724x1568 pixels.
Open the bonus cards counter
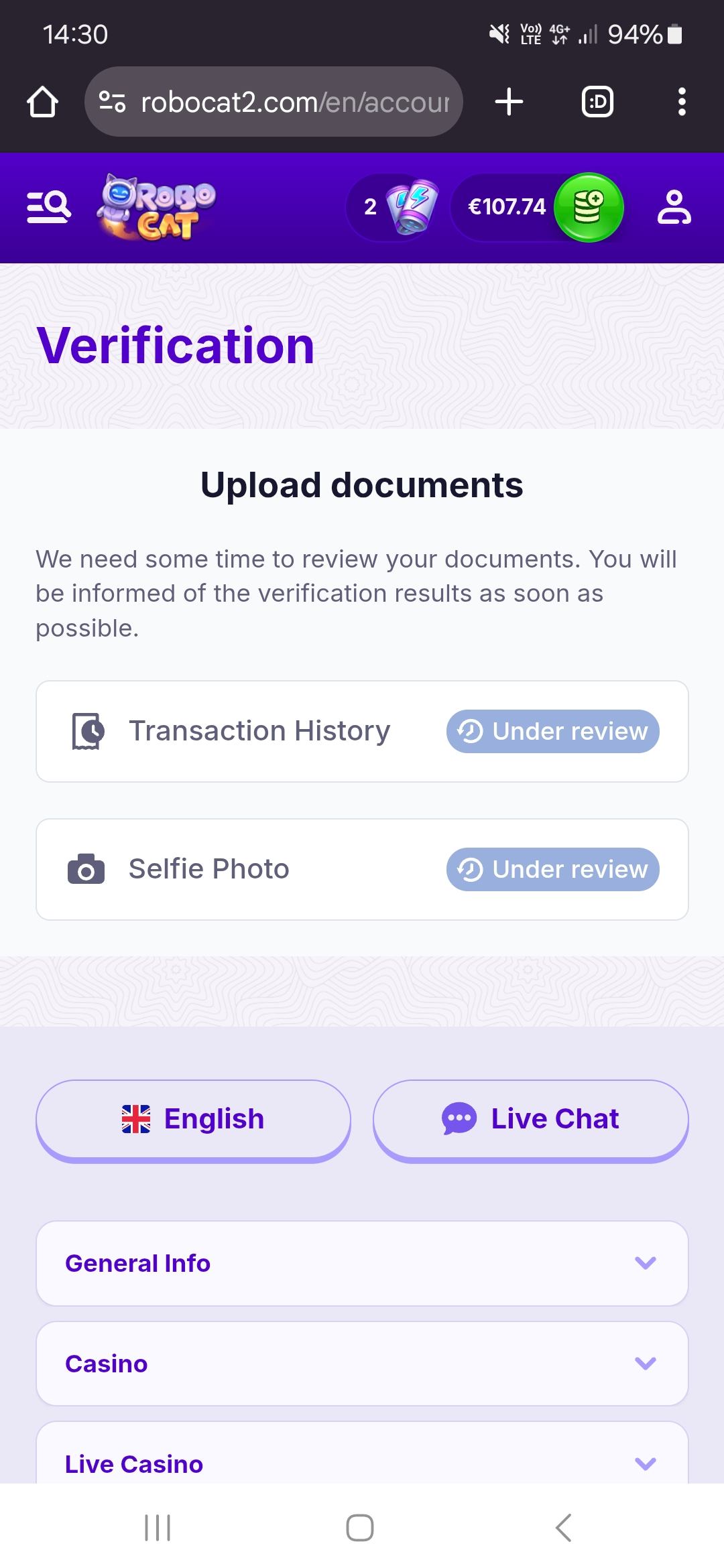pos(394,207)
